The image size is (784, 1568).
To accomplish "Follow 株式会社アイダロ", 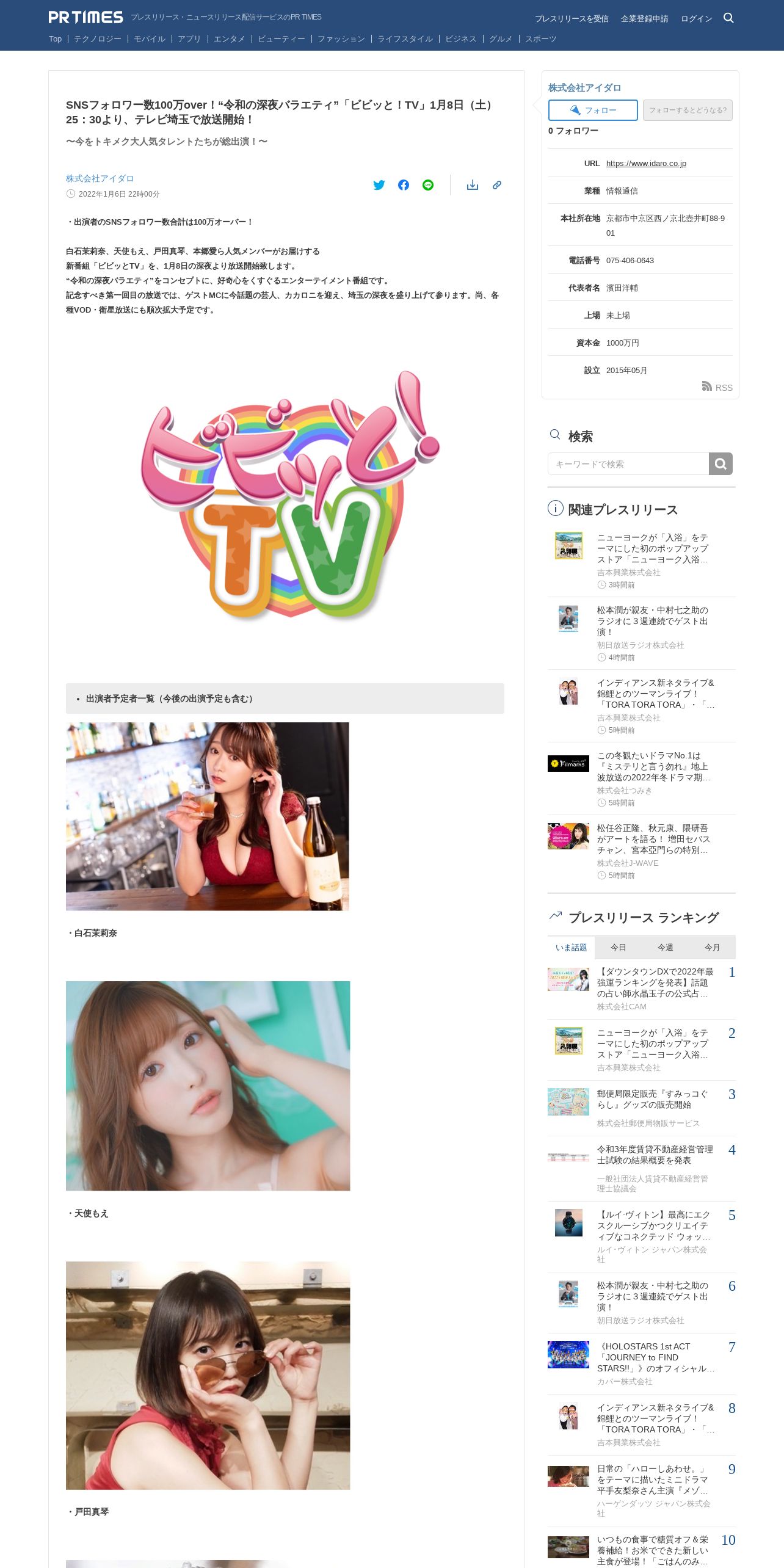I will pos(593,110).
